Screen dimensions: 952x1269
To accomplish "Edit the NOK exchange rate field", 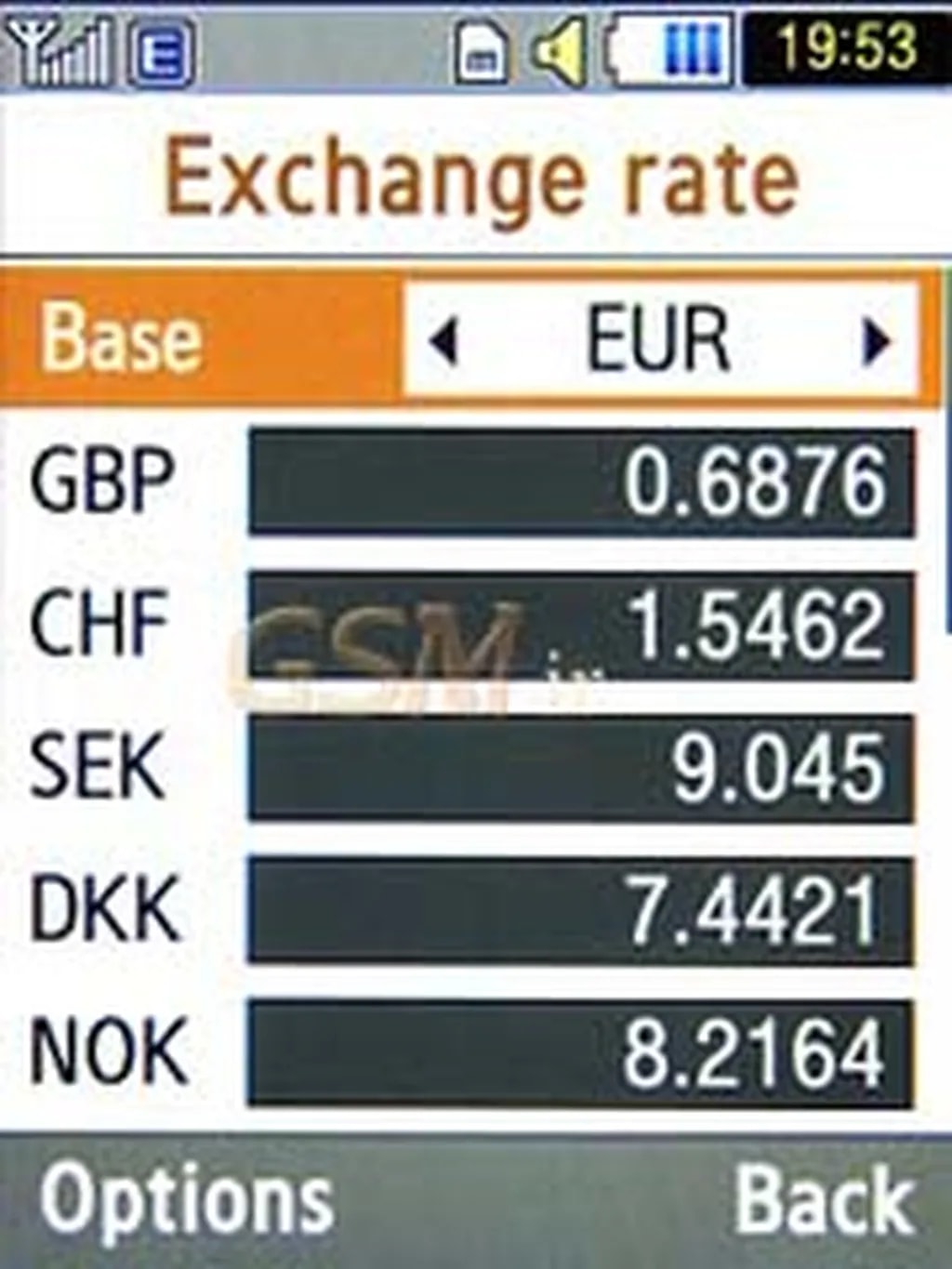I will point(581,1053).
